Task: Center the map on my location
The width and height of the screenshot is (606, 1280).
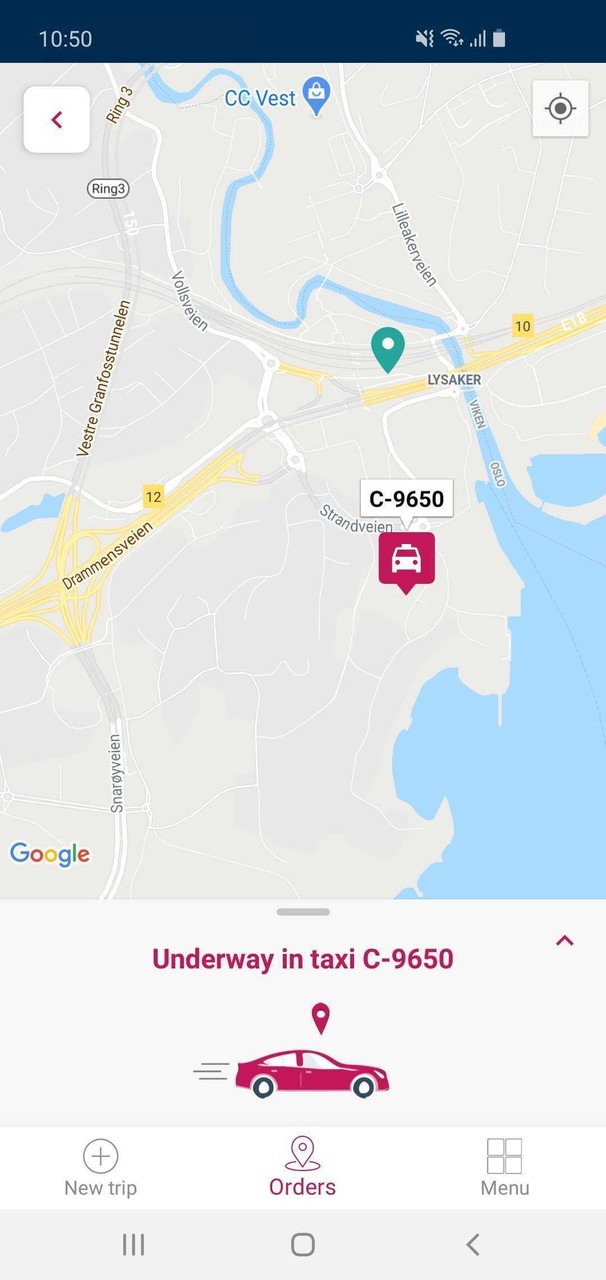Action: 560,108
